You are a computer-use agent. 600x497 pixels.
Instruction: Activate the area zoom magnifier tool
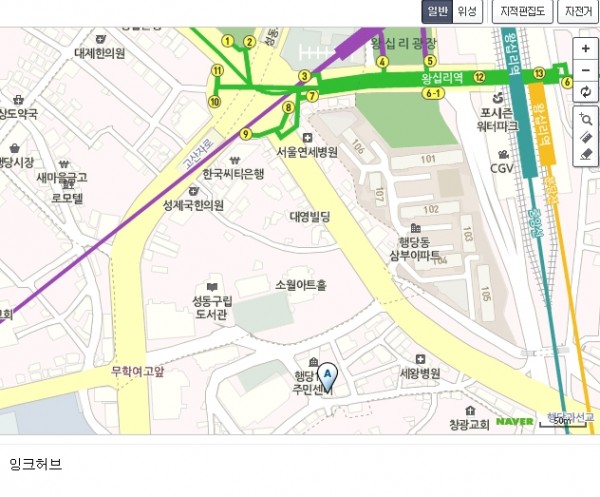pos(586,118)
